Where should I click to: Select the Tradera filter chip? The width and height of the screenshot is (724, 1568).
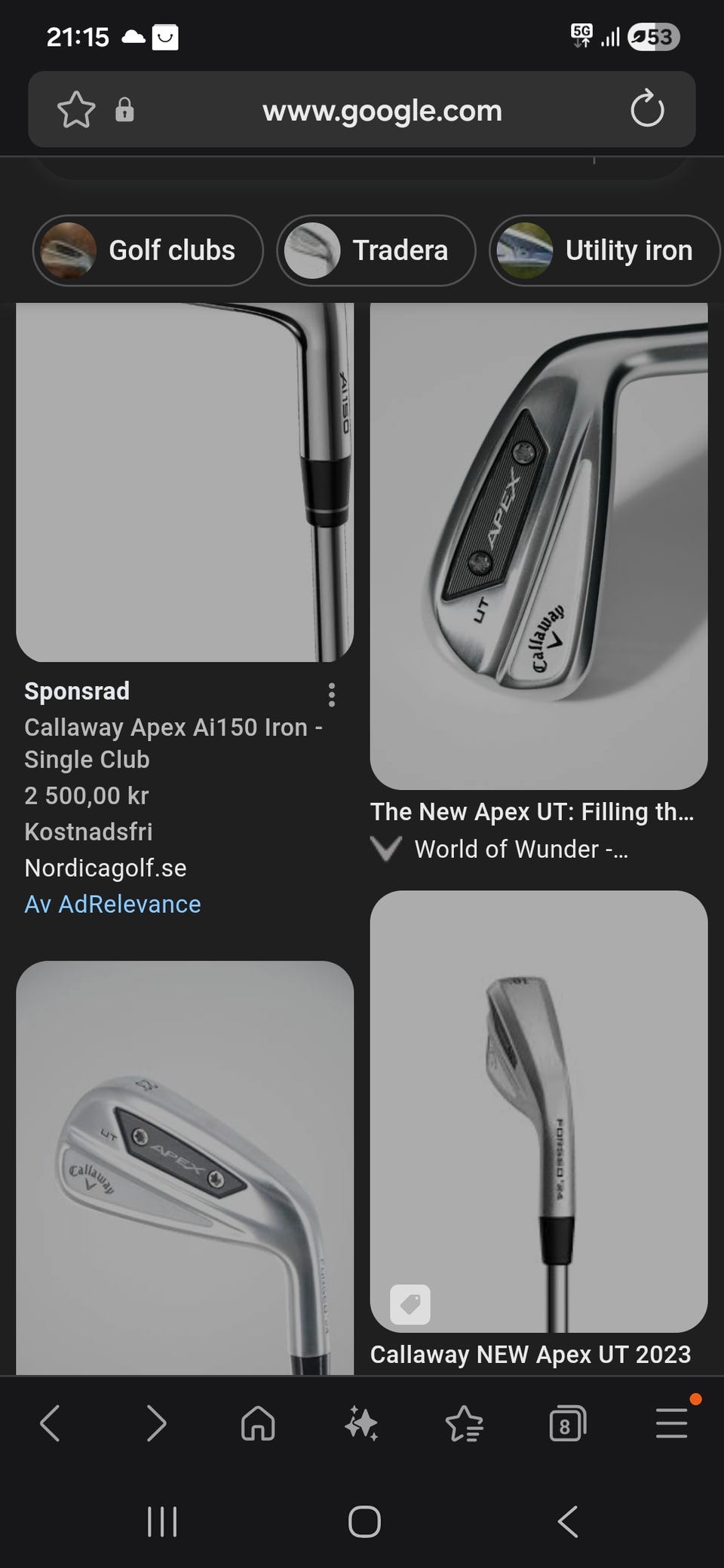(376, 250)
